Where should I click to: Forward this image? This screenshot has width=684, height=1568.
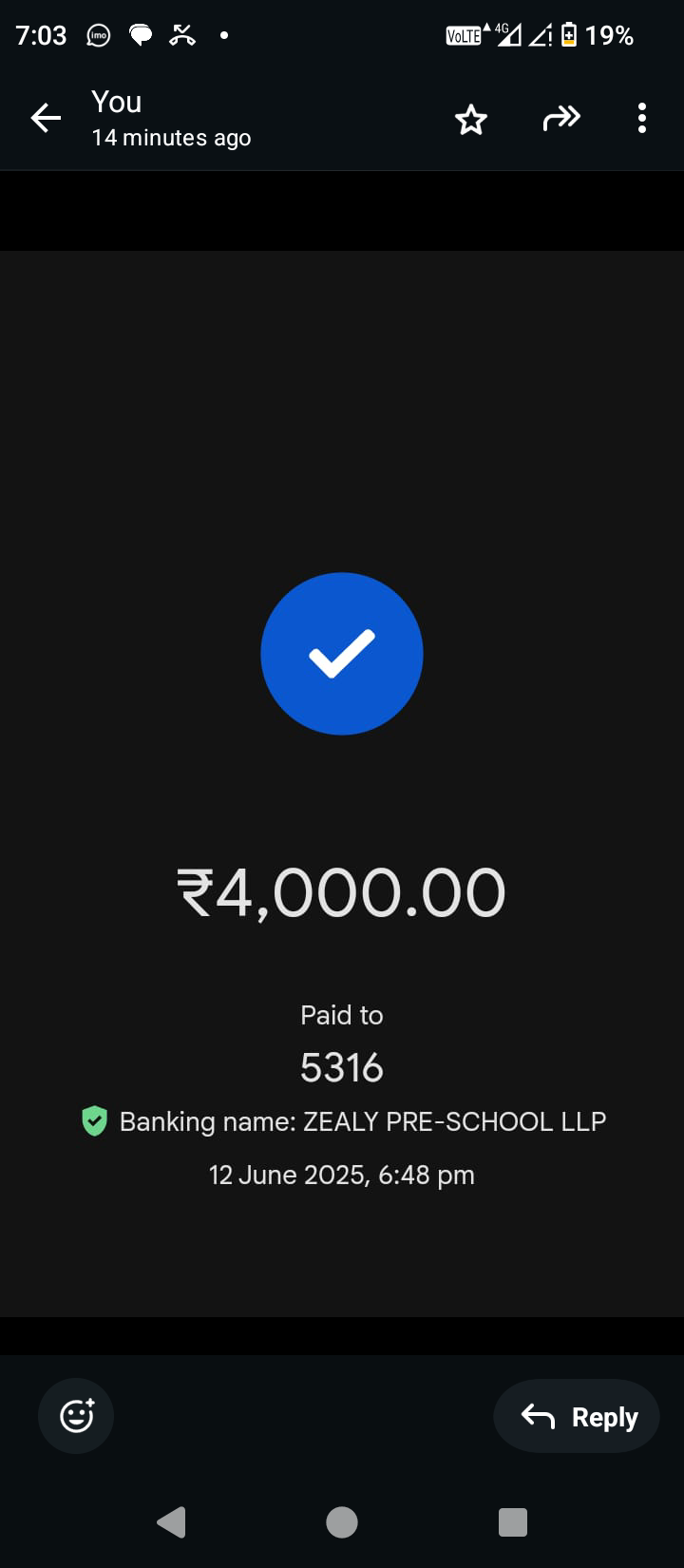click(560, 119)
